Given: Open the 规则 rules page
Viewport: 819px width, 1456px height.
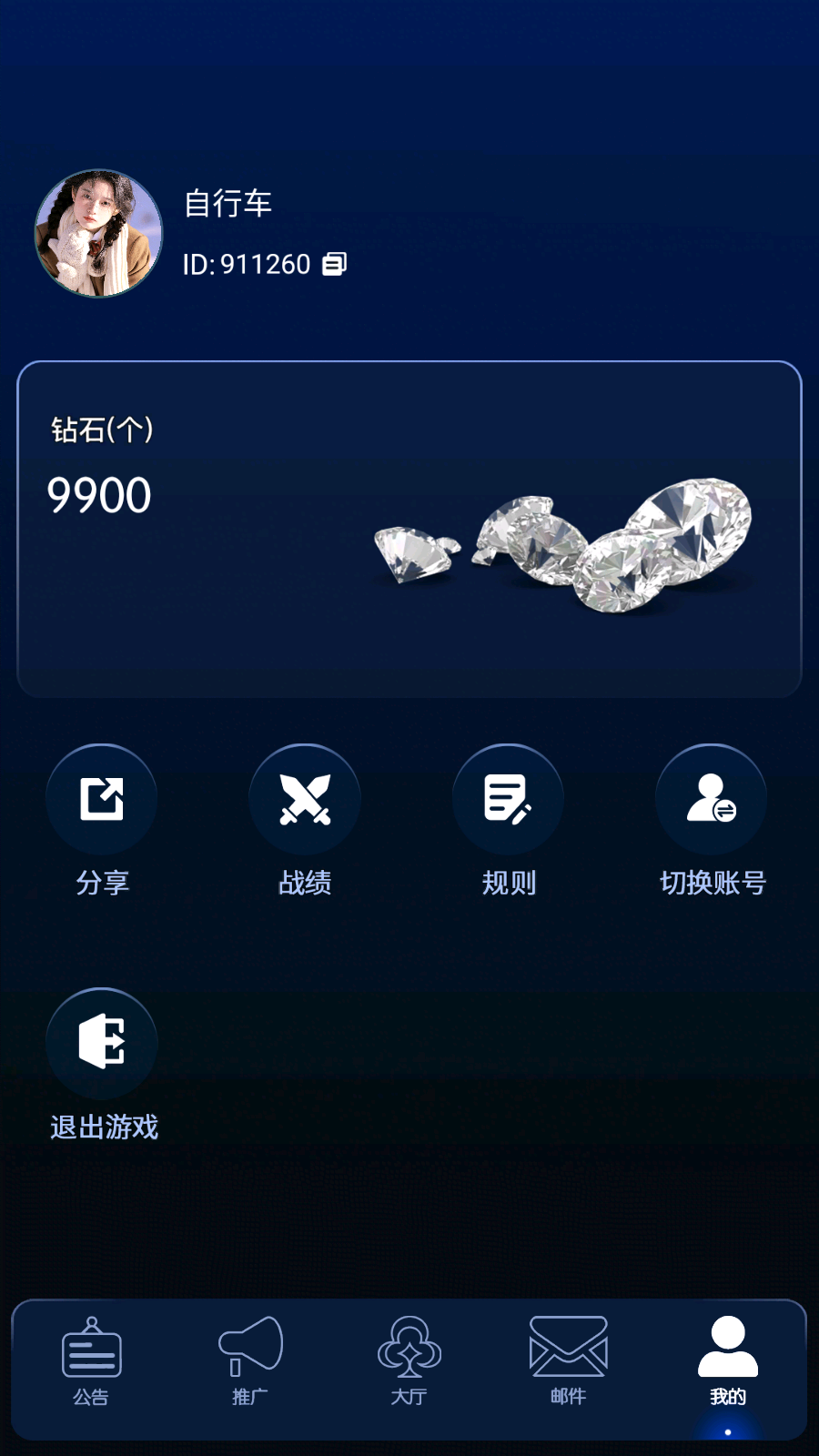Looking at the screenshot, I should 508,800.
